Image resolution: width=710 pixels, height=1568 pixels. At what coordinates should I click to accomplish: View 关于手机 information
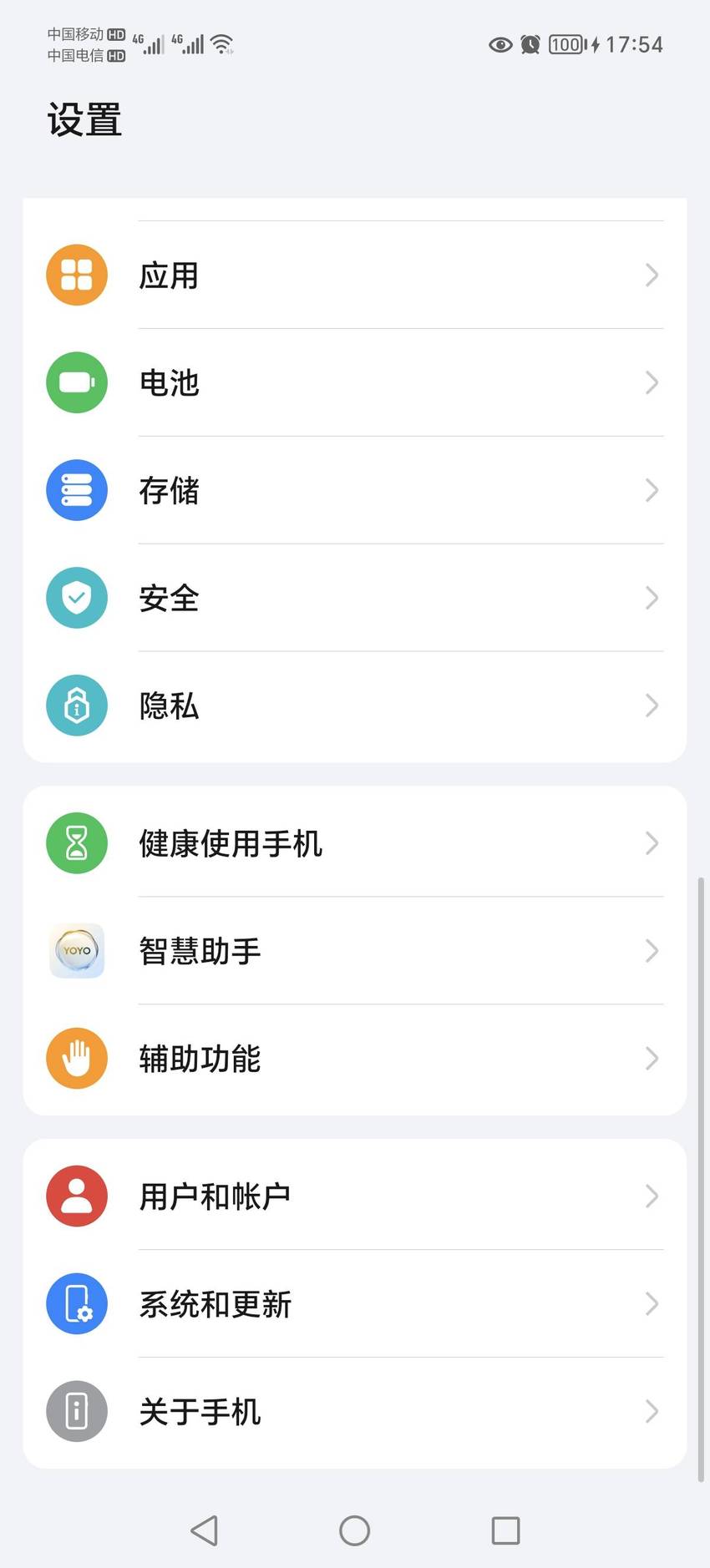coord(355,1412)
